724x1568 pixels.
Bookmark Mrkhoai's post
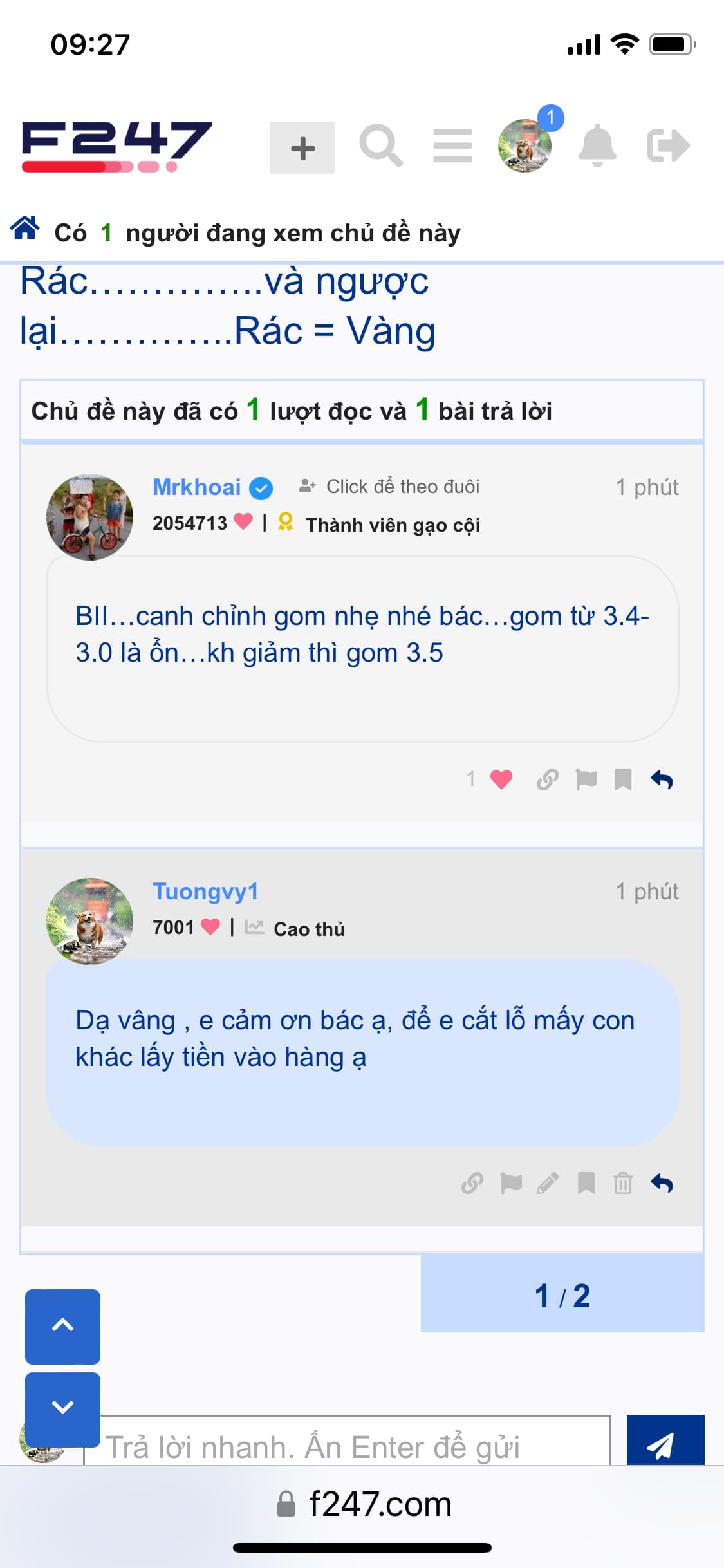[623, 779]
